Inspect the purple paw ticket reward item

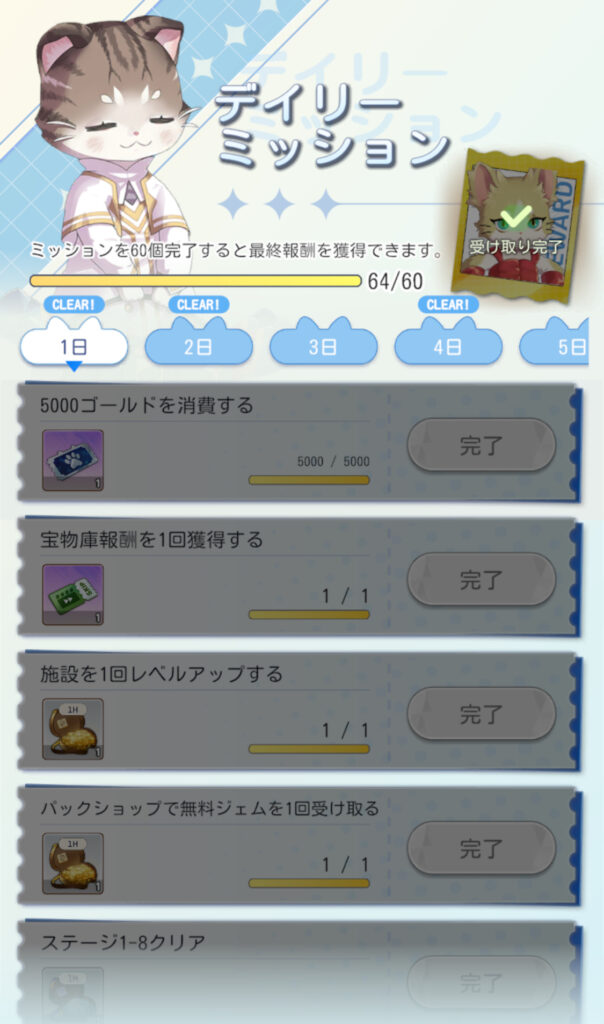[x=72, y=460]
